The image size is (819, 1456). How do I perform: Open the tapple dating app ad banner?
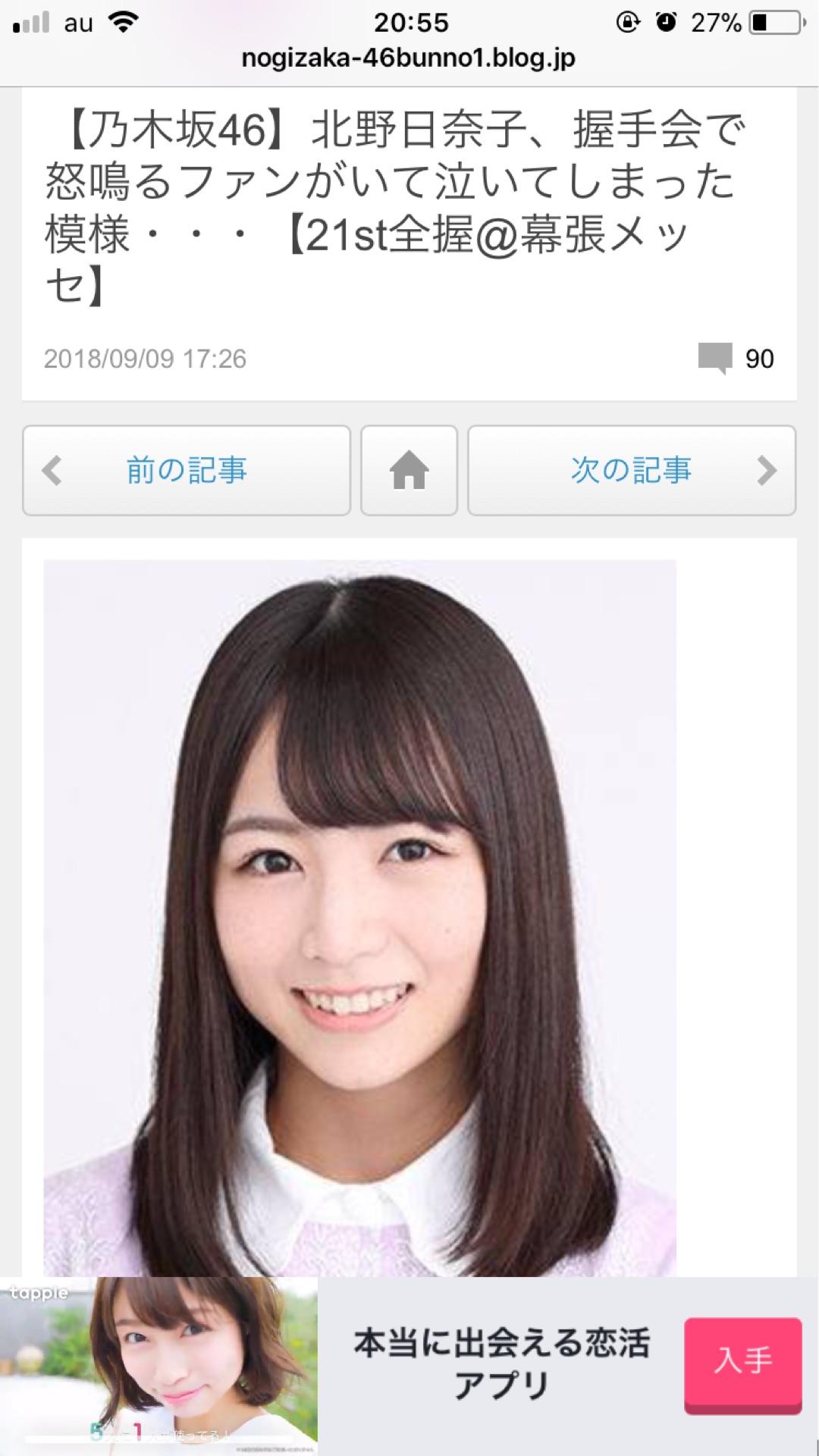[500, 1365]
